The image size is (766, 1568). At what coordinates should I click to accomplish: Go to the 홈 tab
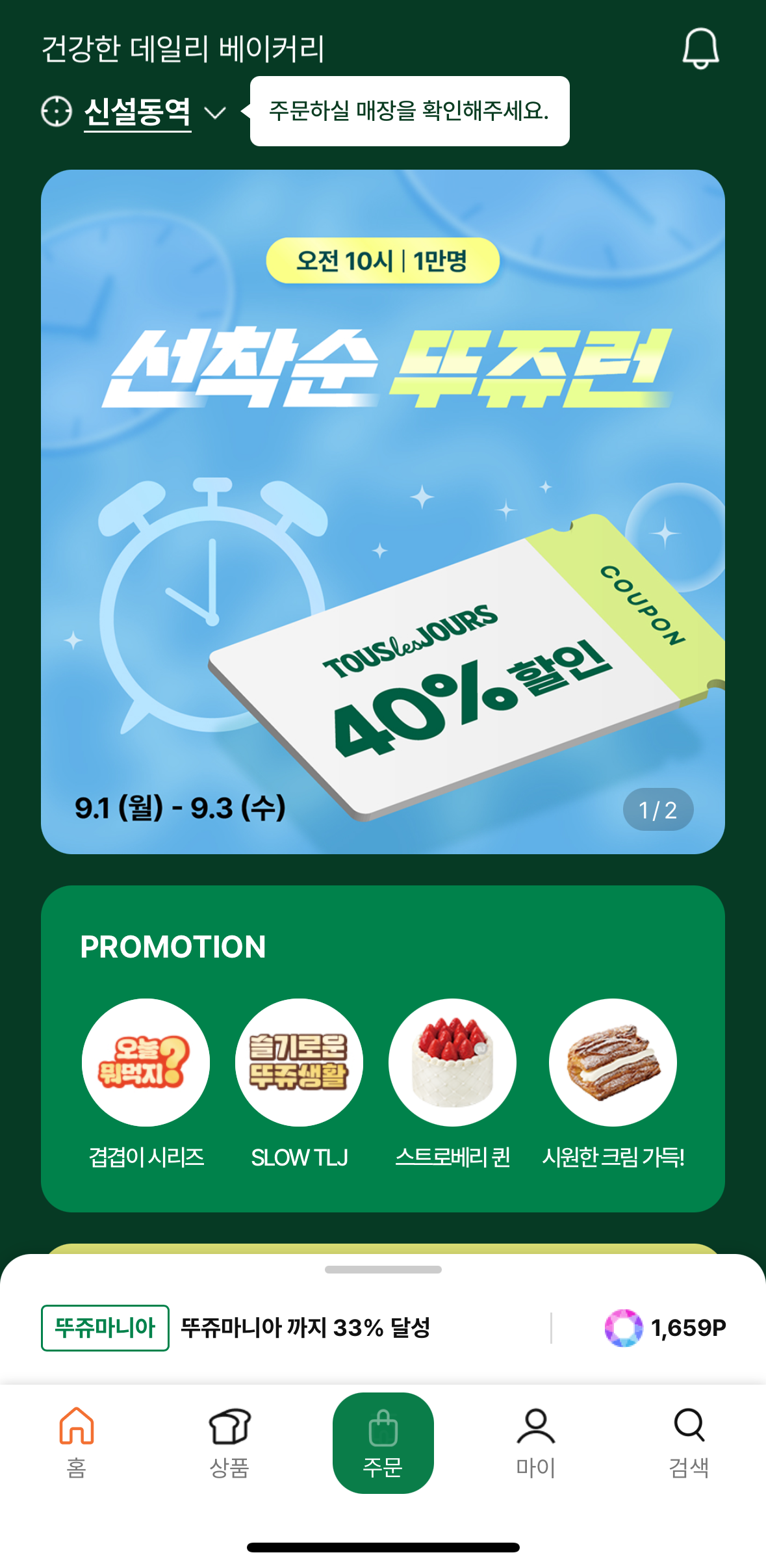(x=77, y=1442)
